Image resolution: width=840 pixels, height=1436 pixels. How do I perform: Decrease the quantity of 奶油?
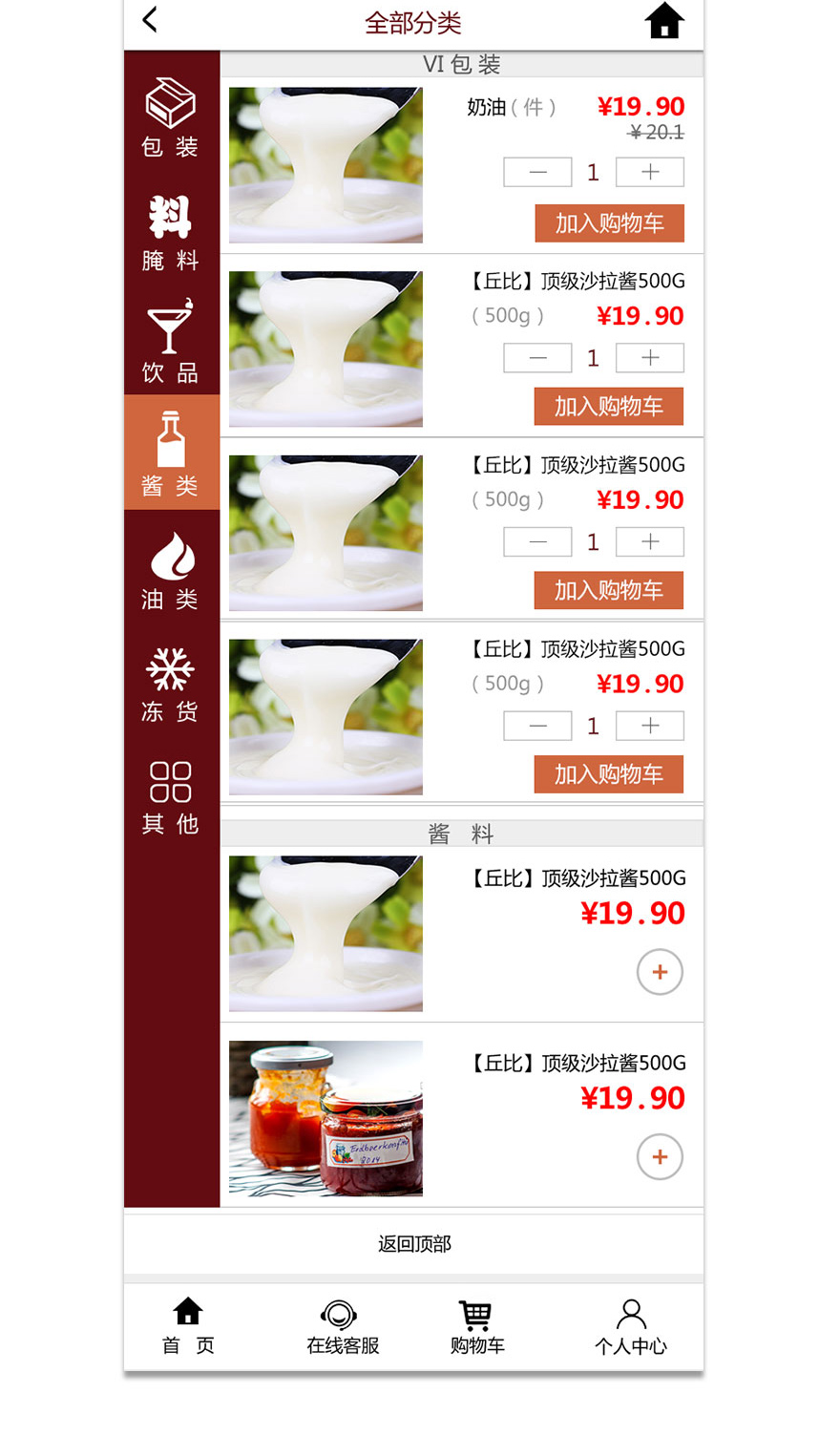(537, 172)
